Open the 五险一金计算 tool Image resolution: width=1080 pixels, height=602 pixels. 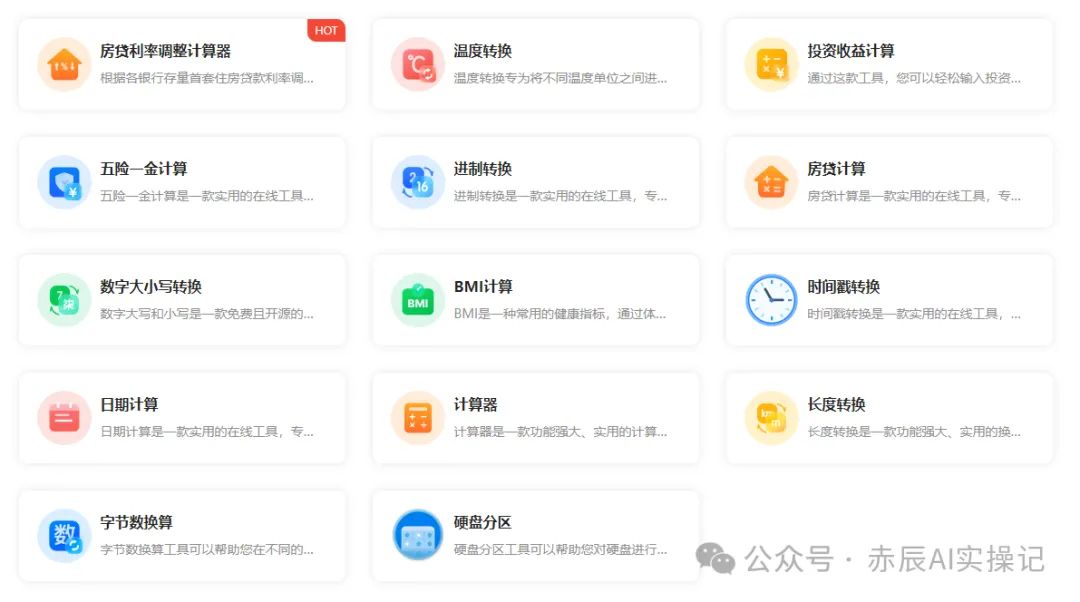(x=182, y=182)
